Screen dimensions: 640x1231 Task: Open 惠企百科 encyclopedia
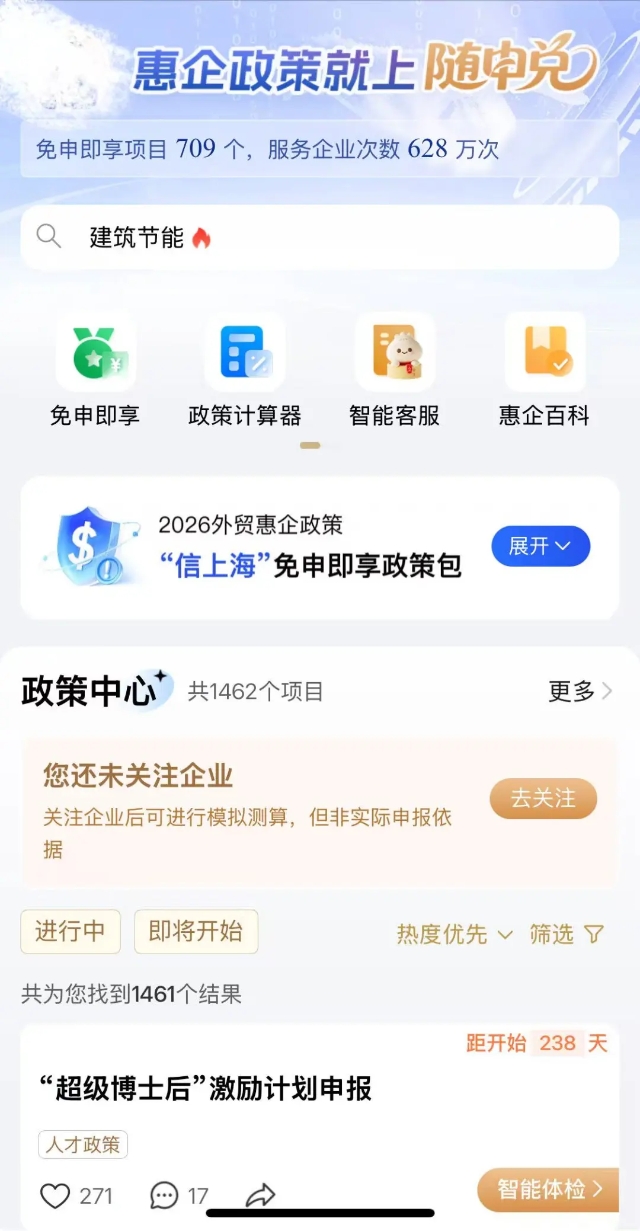coord(544,369)
